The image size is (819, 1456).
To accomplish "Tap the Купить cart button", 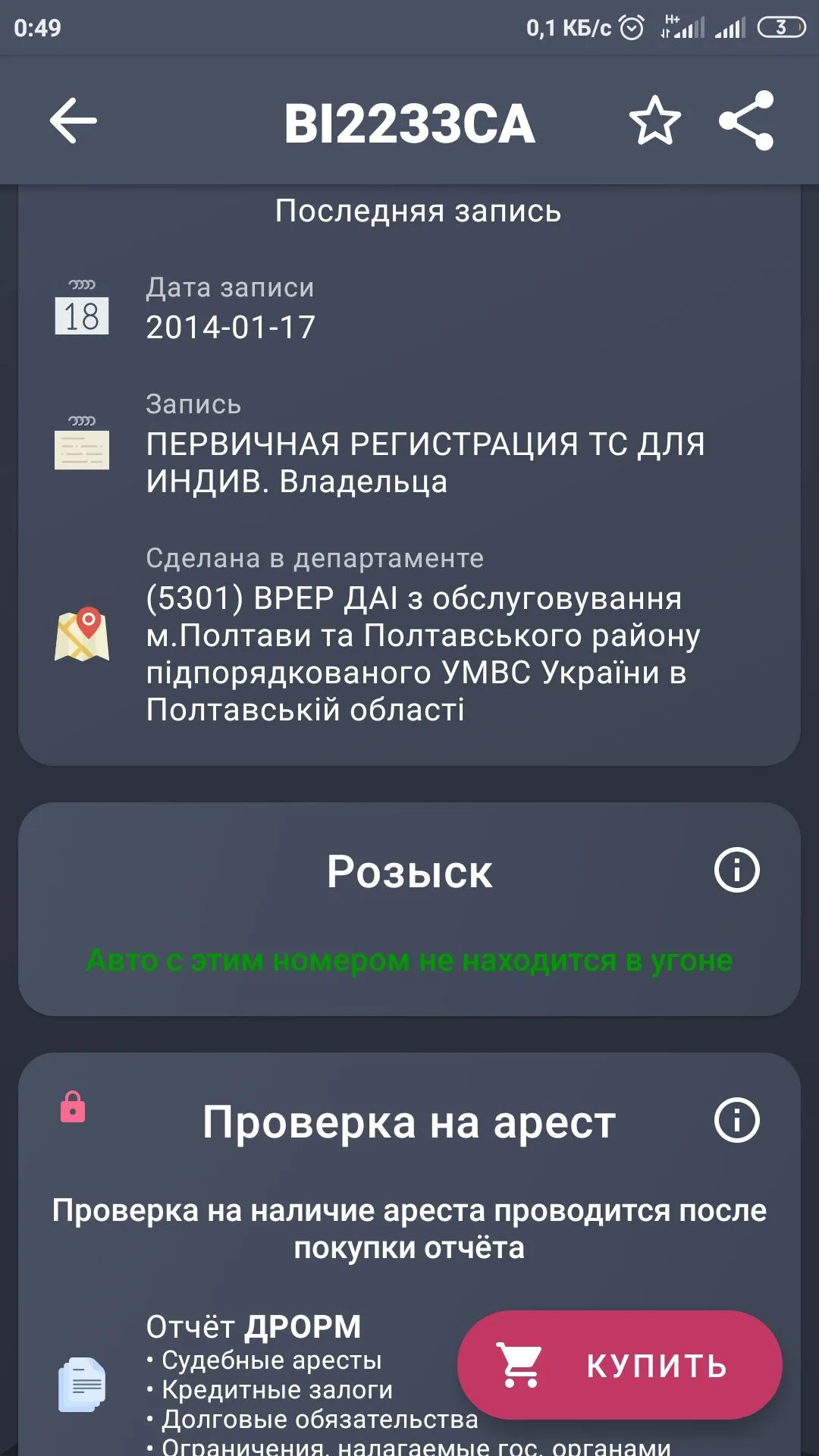I will pos(619,1365).
